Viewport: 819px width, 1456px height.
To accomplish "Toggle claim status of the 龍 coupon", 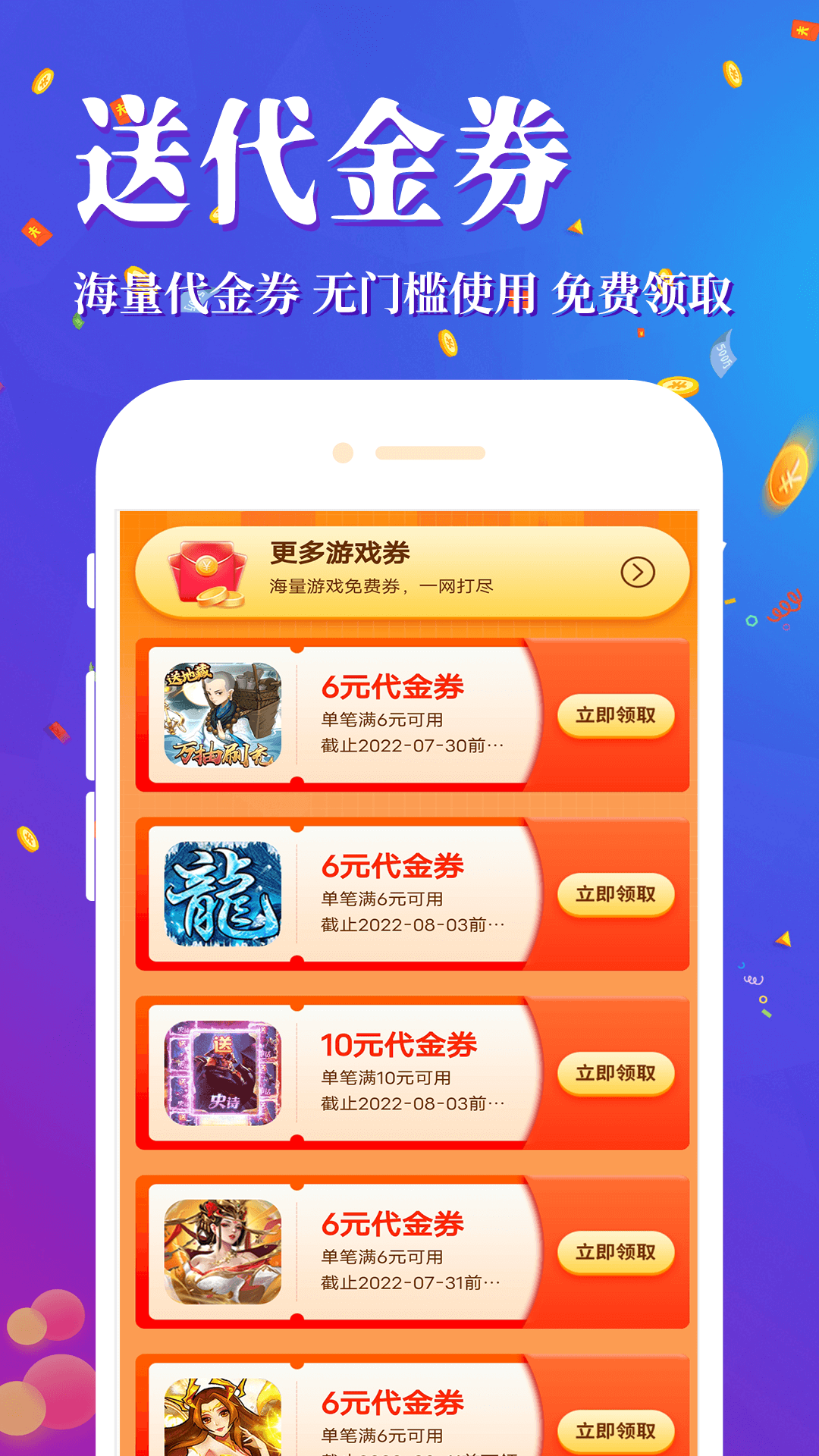I will (x=616, y=893).
